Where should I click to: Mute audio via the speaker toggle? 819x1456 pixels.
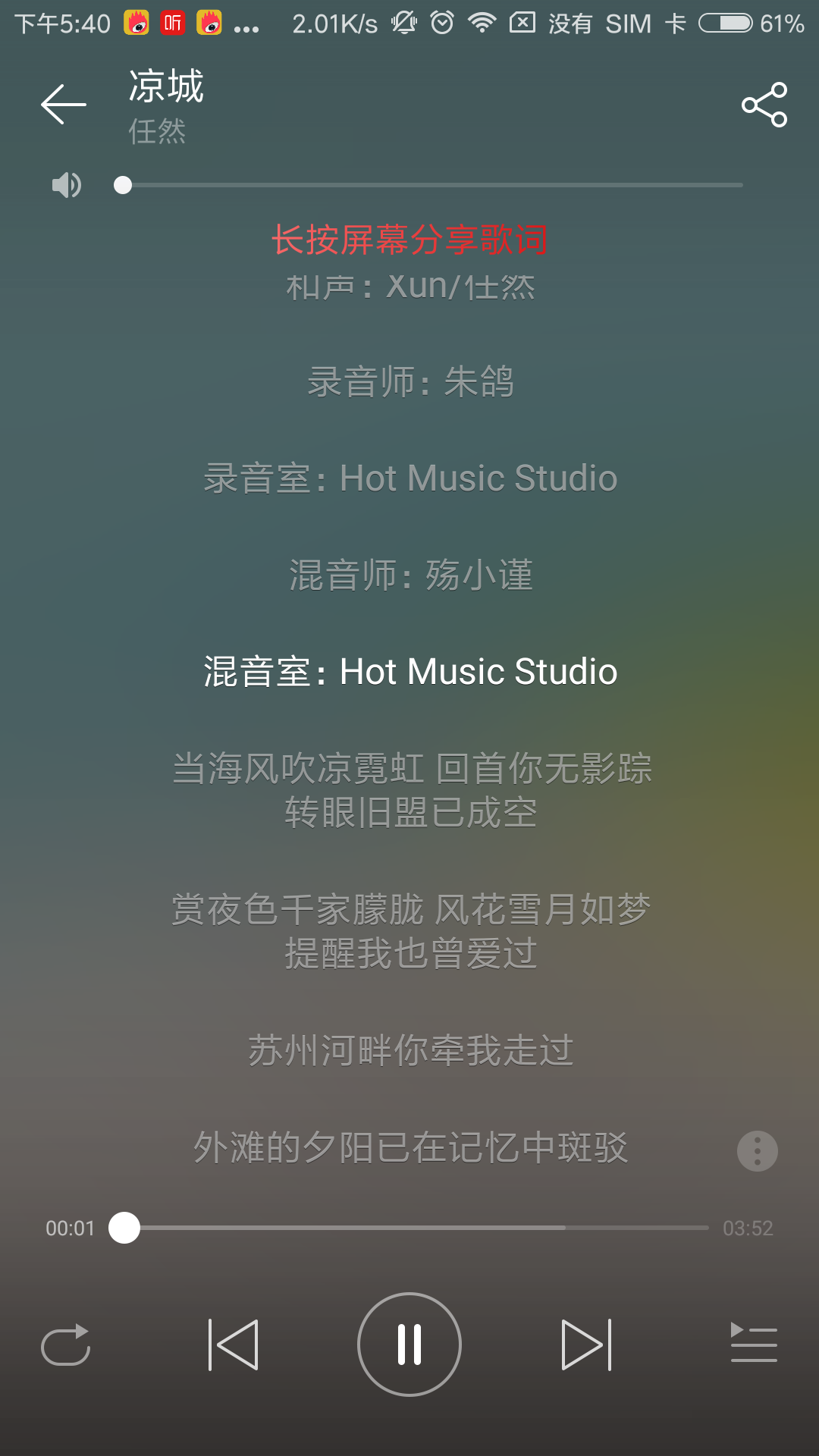pyautogui.click(x=65, y=184)
